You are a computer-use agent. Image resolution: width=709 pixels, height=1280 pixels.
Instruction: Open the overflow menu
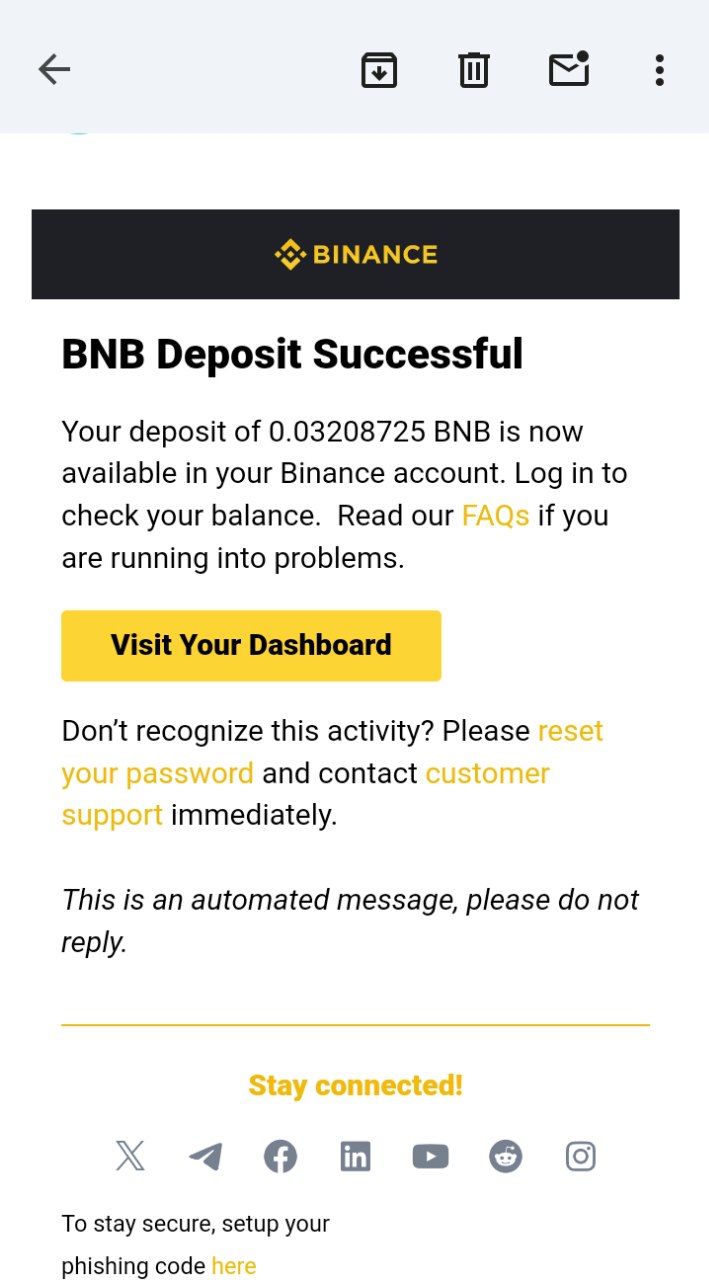[x=659, y=70]
